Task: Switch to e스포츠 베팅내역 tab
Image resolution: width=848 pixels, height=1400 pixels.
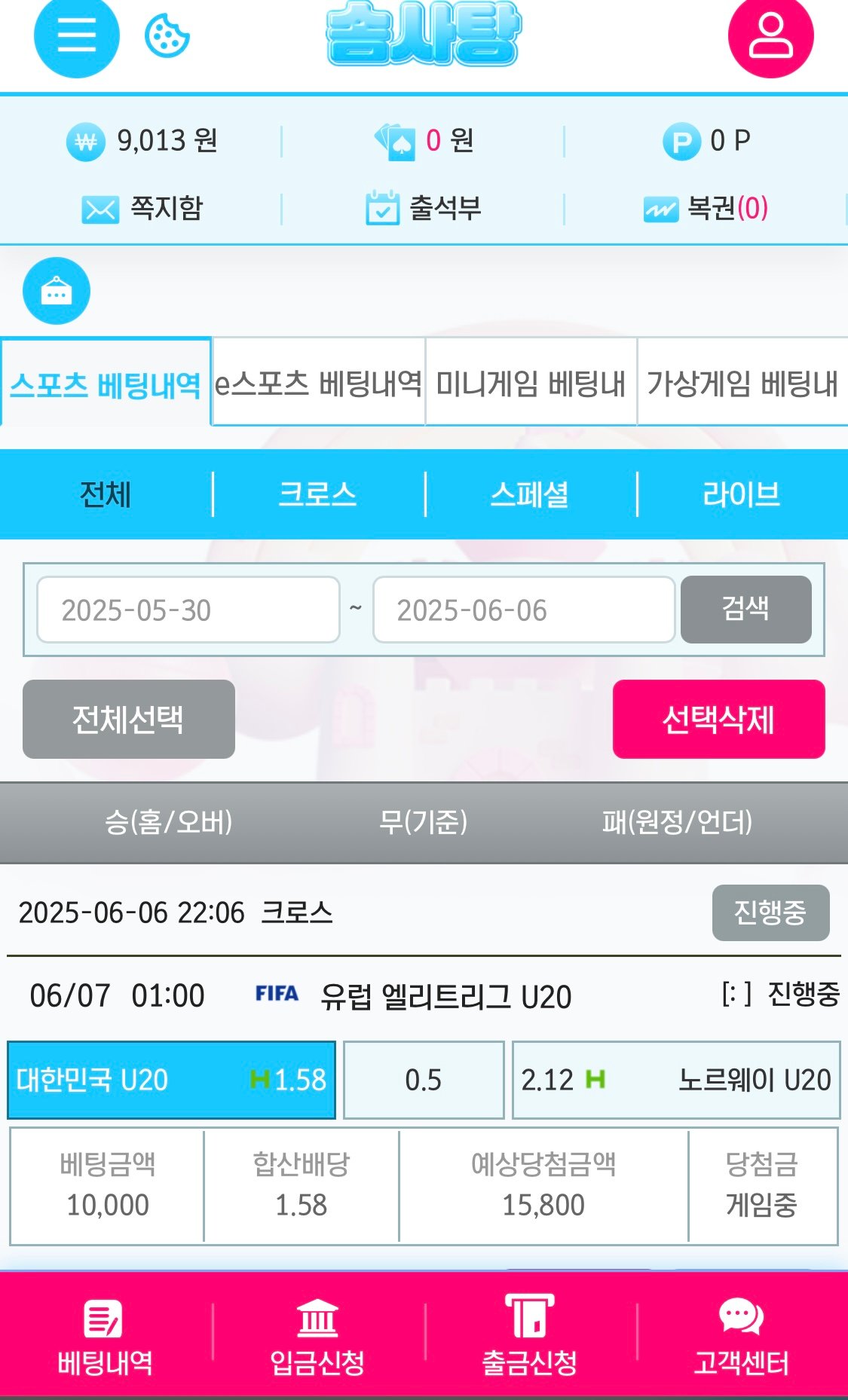Action: pyautogui.click(x=318, y=383)
